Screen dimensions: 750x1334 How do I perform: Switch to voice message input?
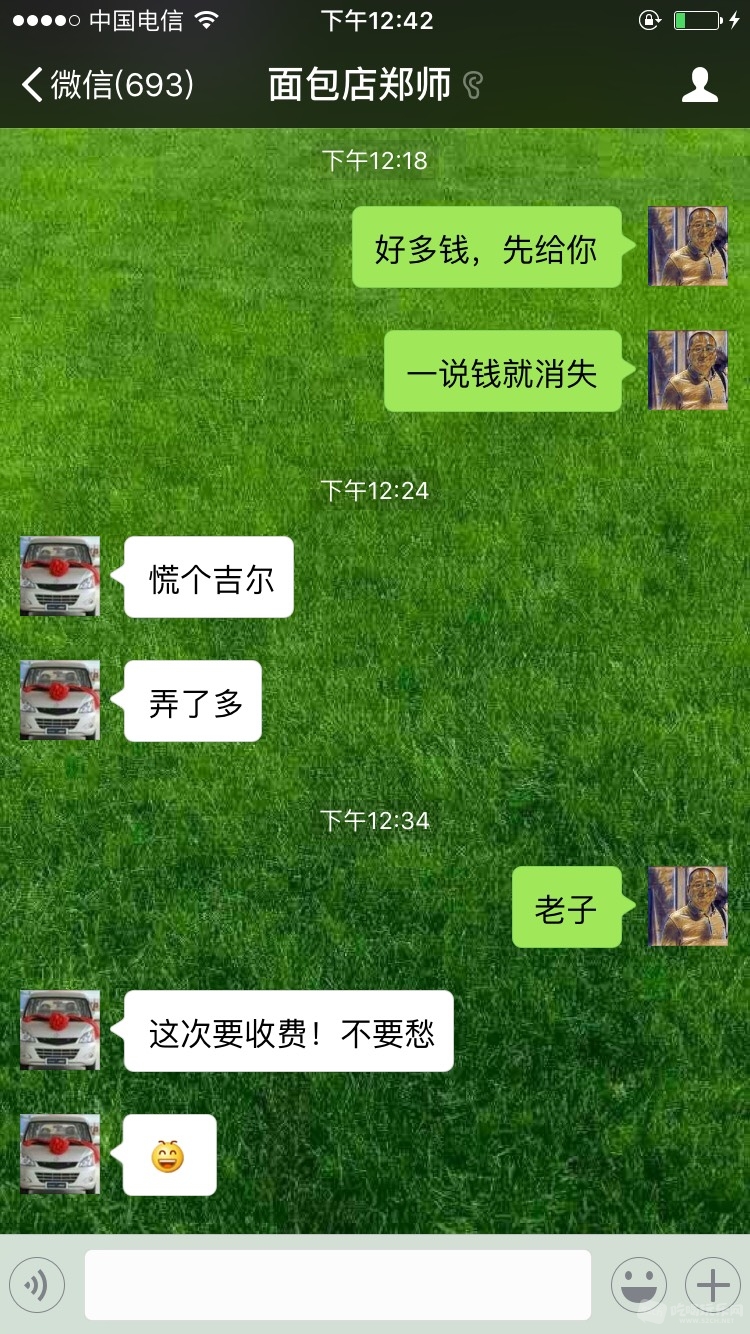(x=37, y=1285)
